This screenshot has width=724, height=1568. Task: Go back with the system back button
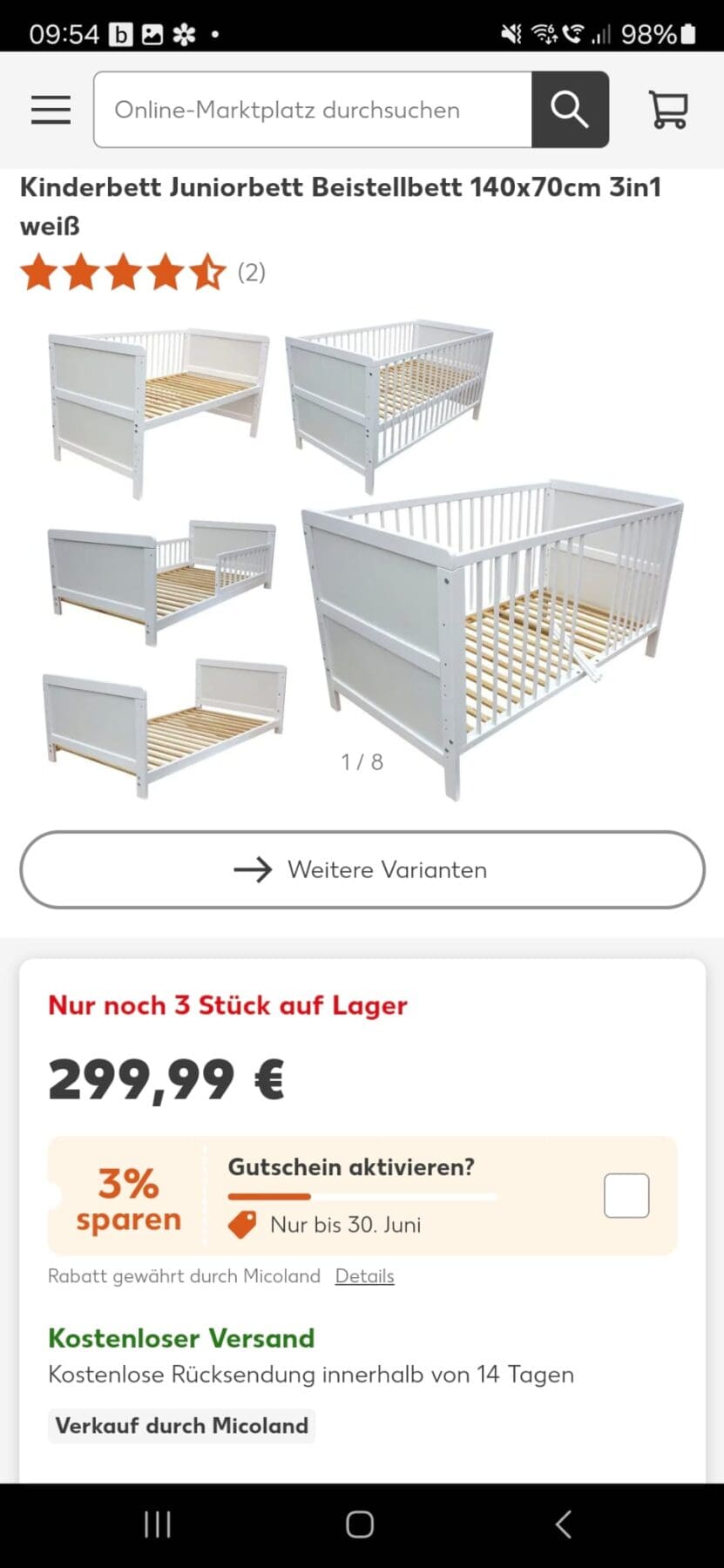pyautogui.click(x=564, y=1524)
